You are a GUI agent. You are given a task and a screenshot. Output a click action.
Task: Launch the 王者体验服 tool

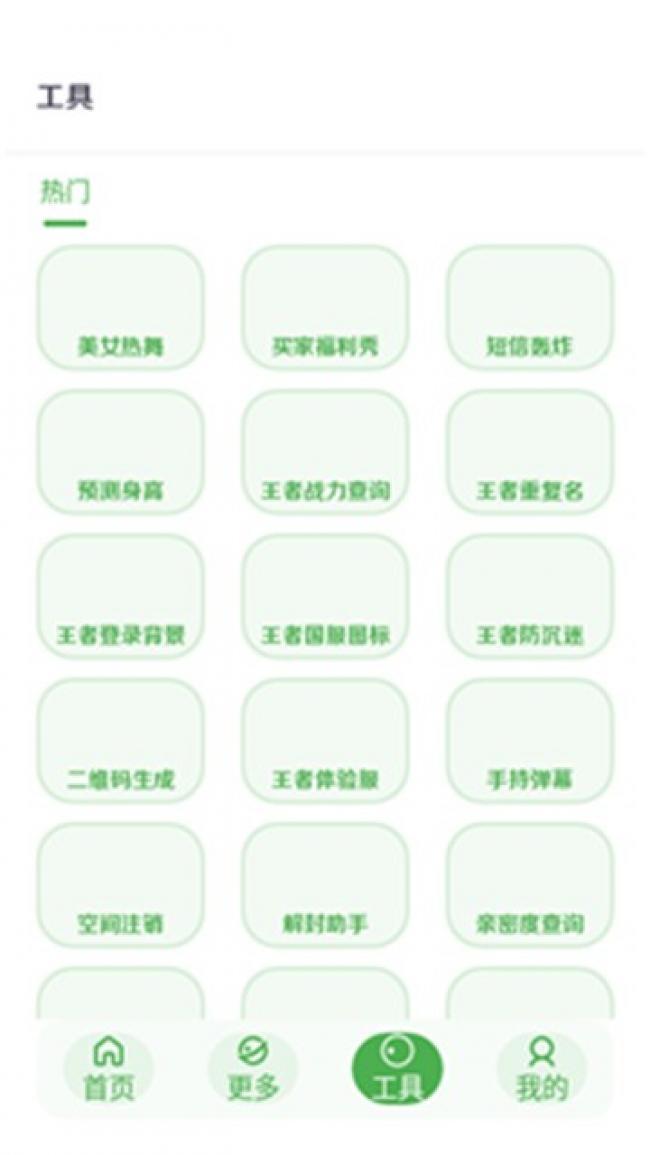click(x=325, y=740)
